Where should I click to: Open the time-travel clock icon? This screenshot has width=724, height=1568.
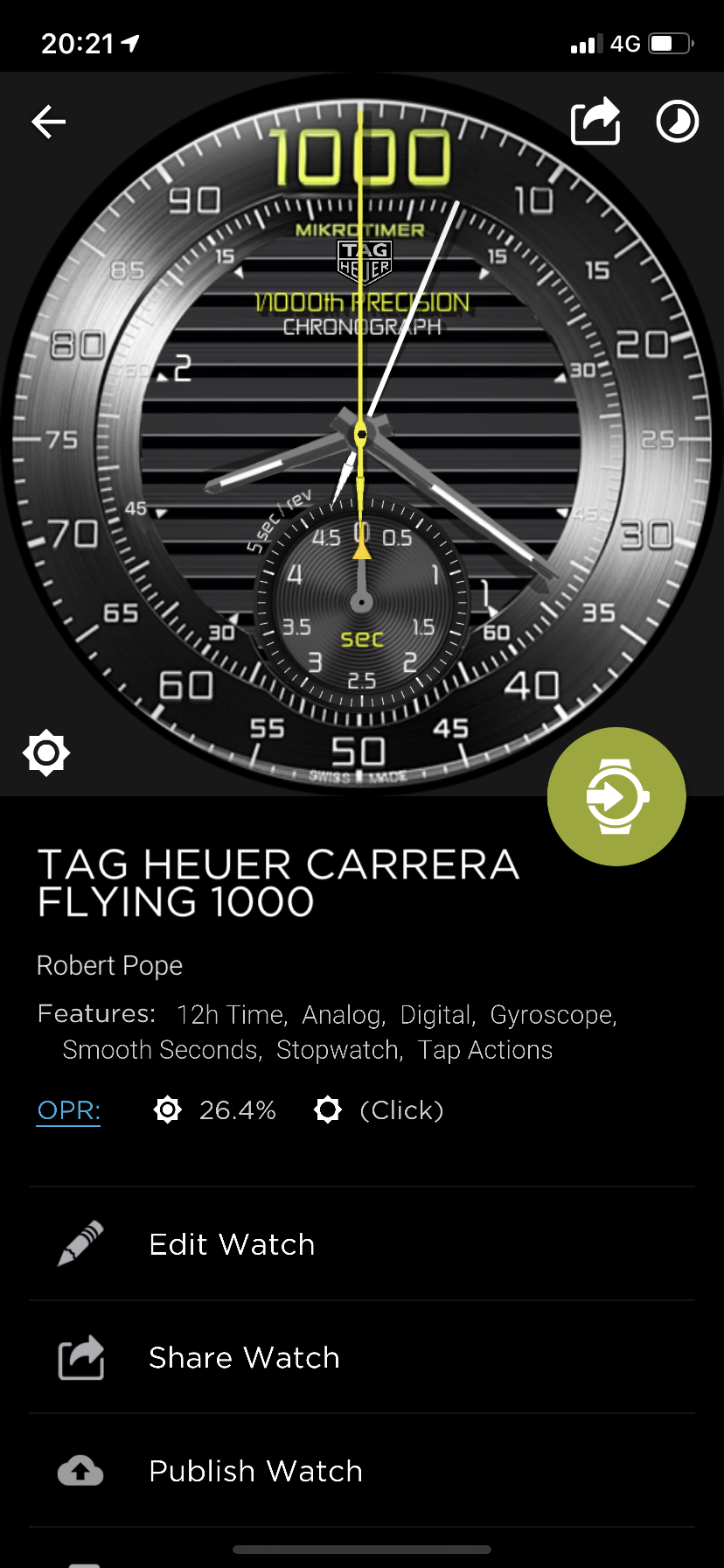tap(678, 122)
